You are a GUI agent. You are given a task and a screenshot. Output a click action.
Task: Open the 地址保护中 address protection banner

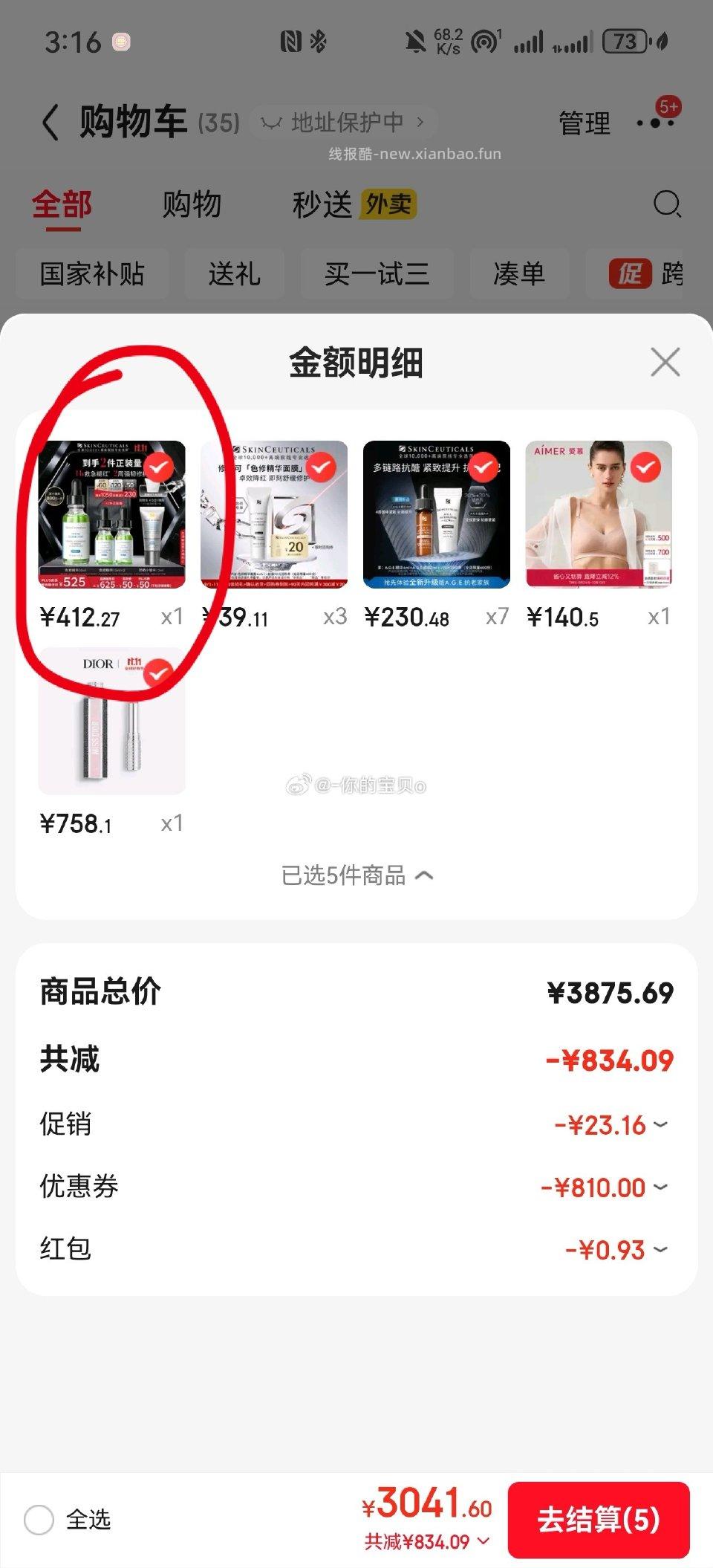click(345, 121)
